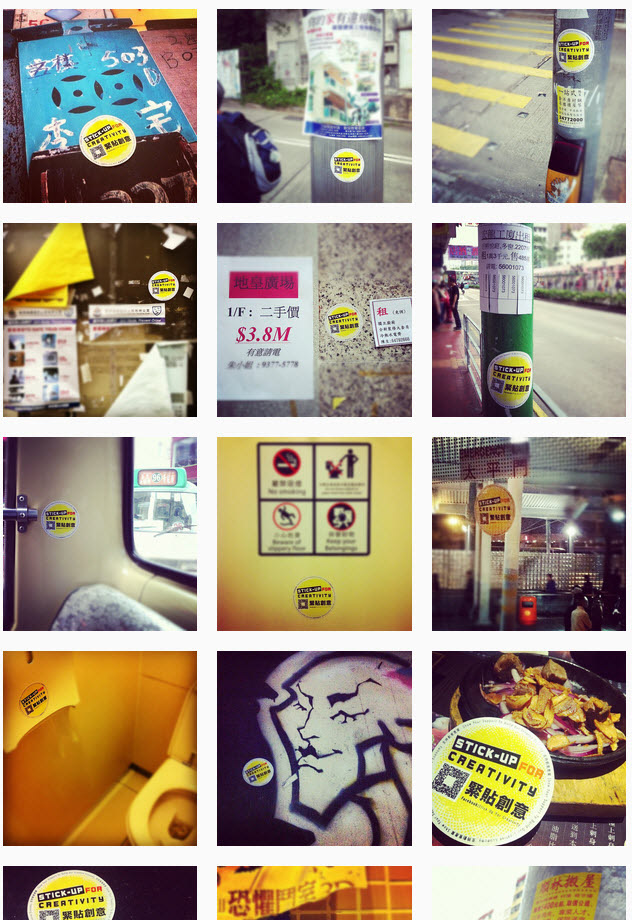View the graffiti face stencil photo
The image size is (632, 920).
(314, 748)
